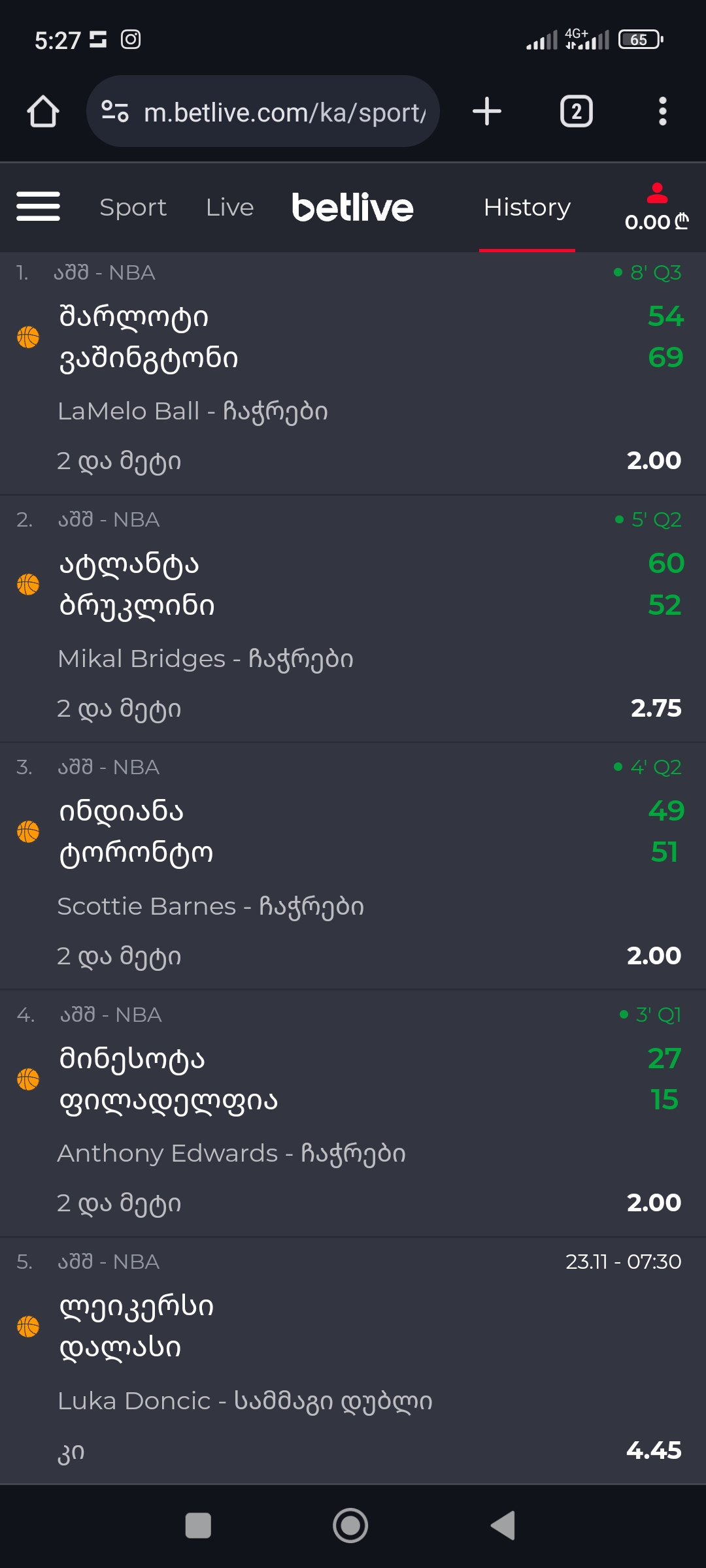Tap the betlive logo
706x1568 pixels.
click(x=352, y=207)
